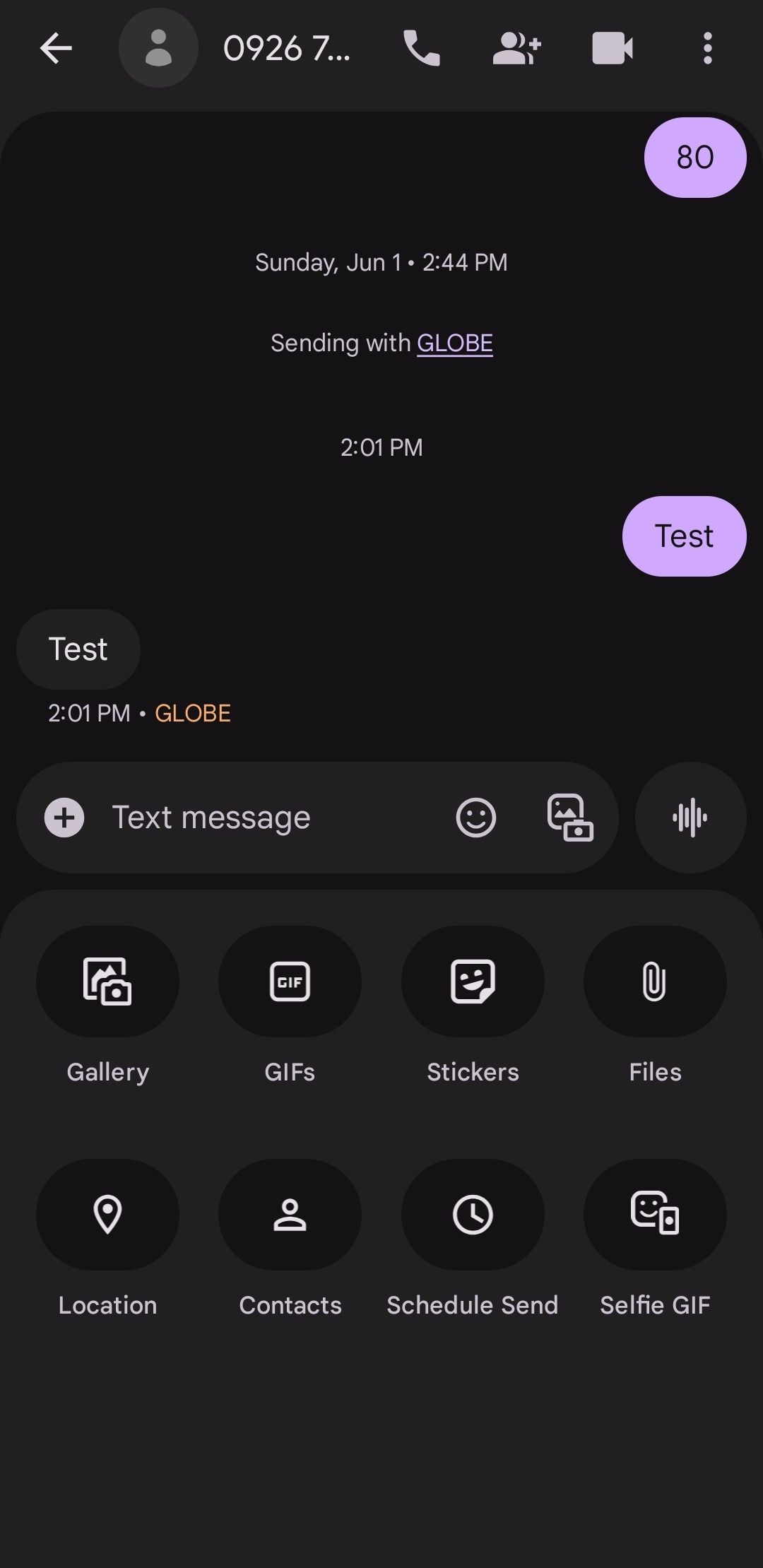Browse GIFs to send

pos(290,982)
